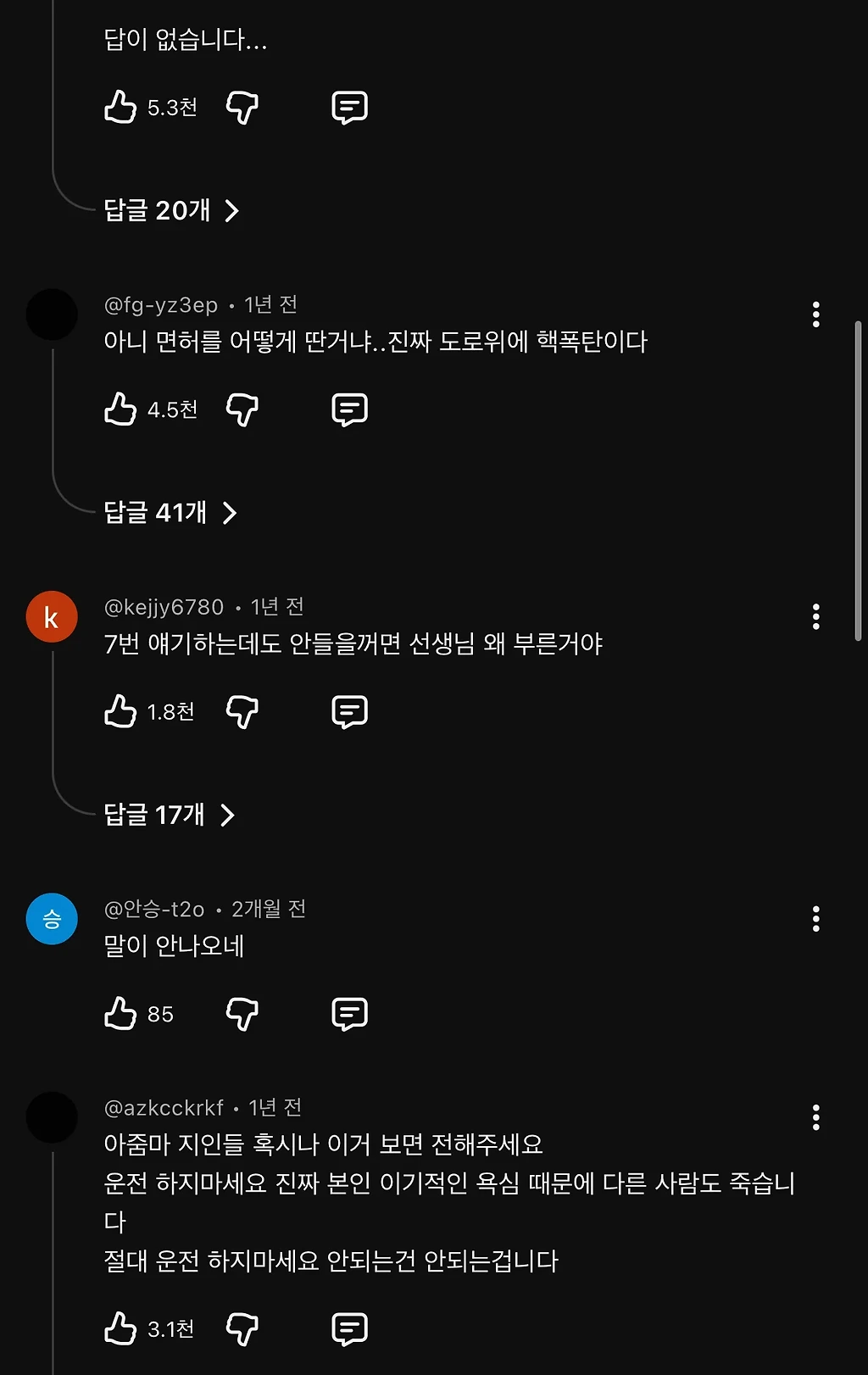The image size is (868, 1375).
Task: Reply to @fg-yz3ep's comment
Action: tap(349, 409)
